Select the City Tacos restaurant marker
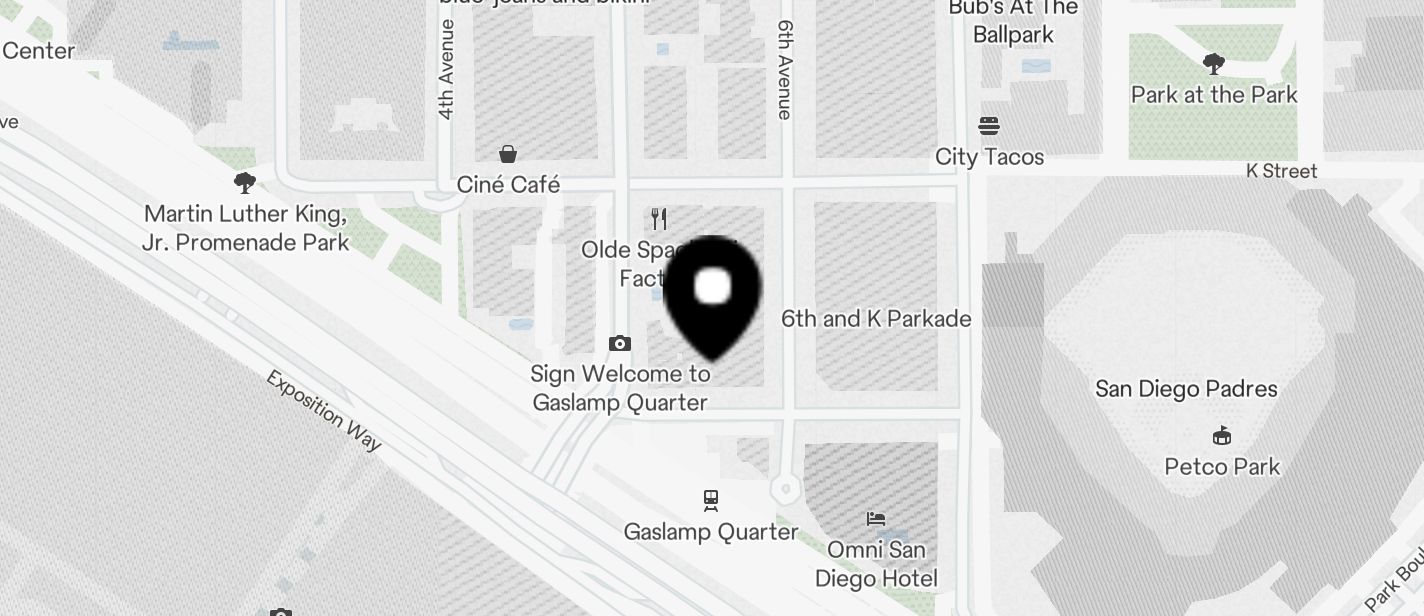Image resolution: width=1424 pixels, height=616 pixels. pyautogui.click(x=989, y=126)
